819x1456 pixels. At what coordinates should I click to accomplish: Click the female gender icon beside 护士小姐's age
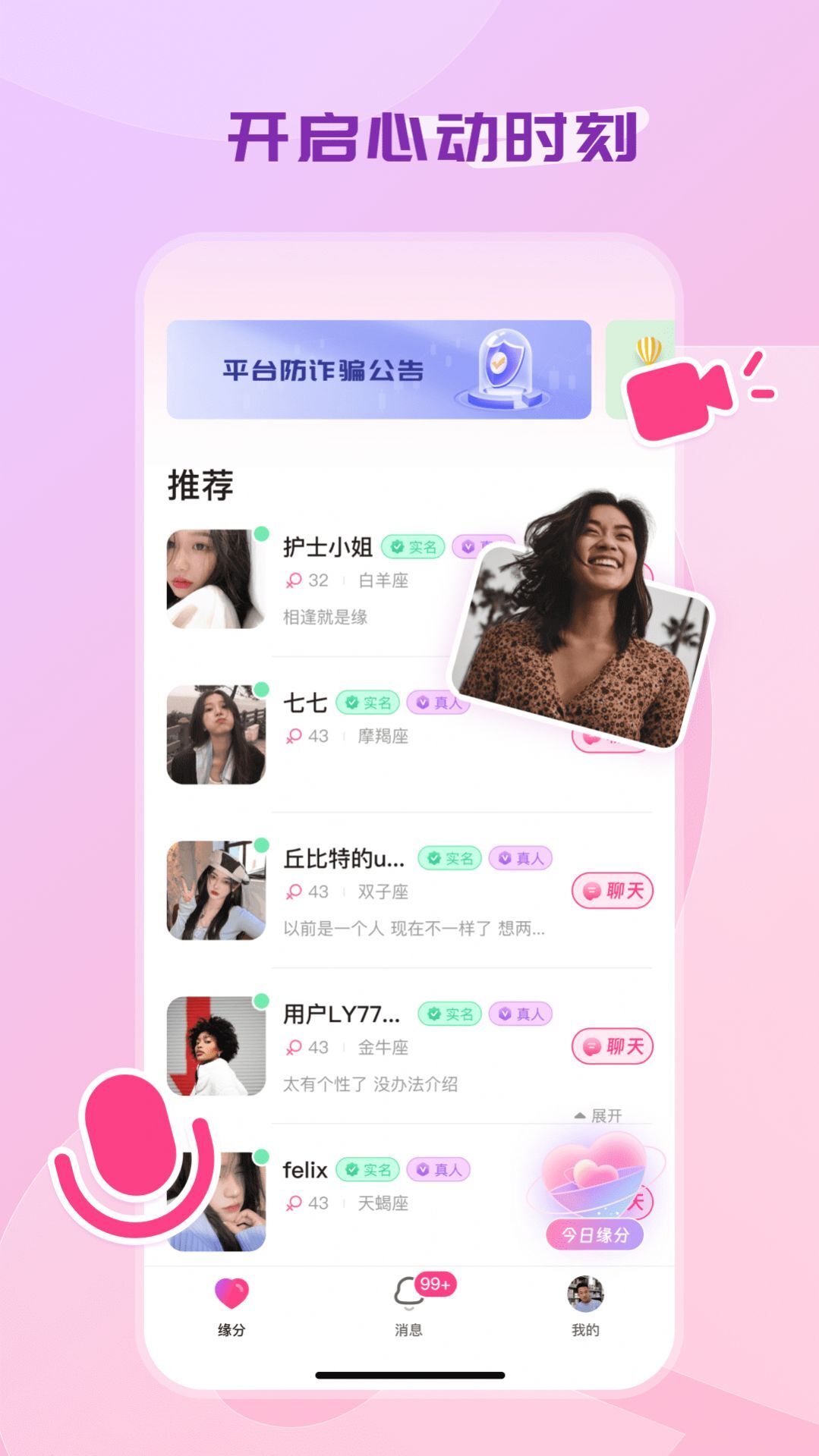295,581
